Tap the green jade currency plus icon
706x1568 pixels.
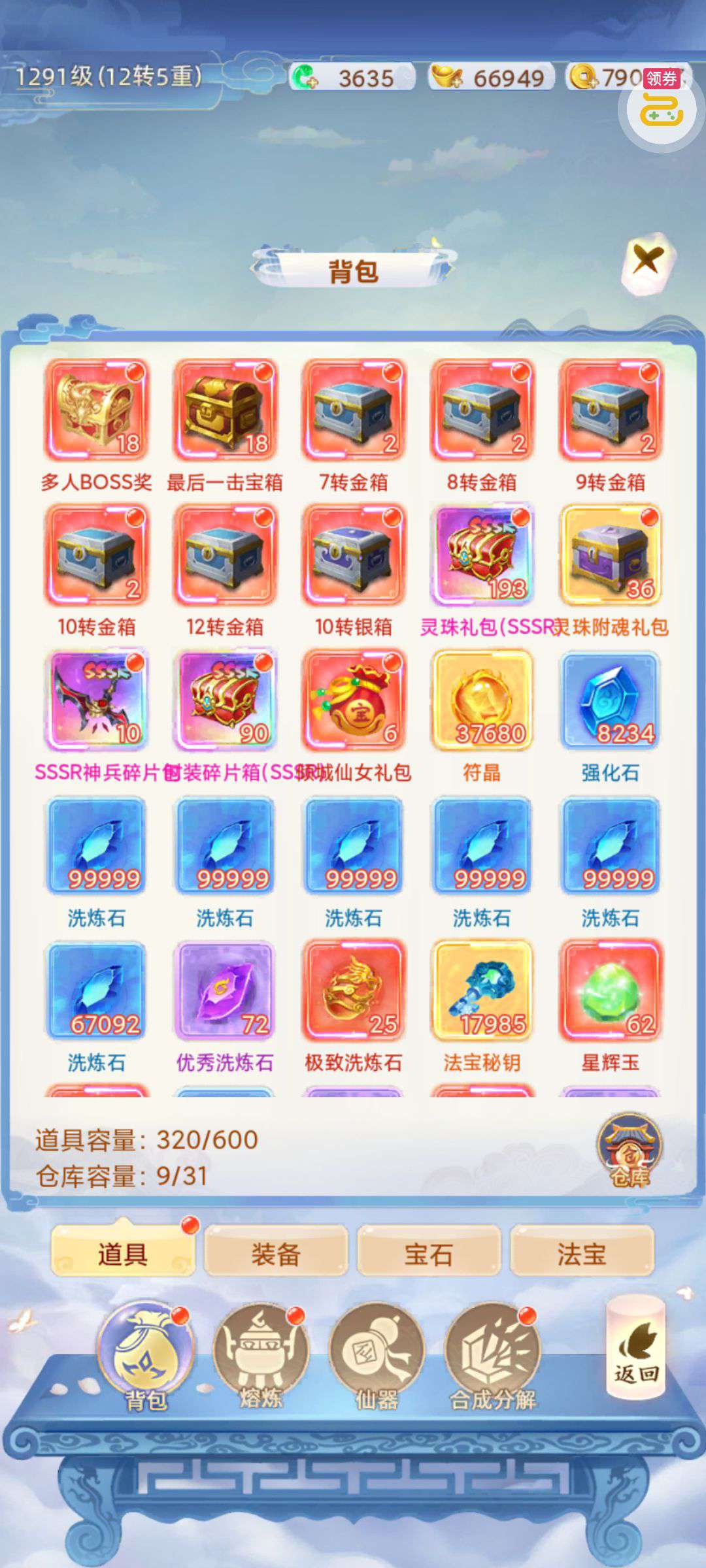pyautogui.click(x=305, y=77)
